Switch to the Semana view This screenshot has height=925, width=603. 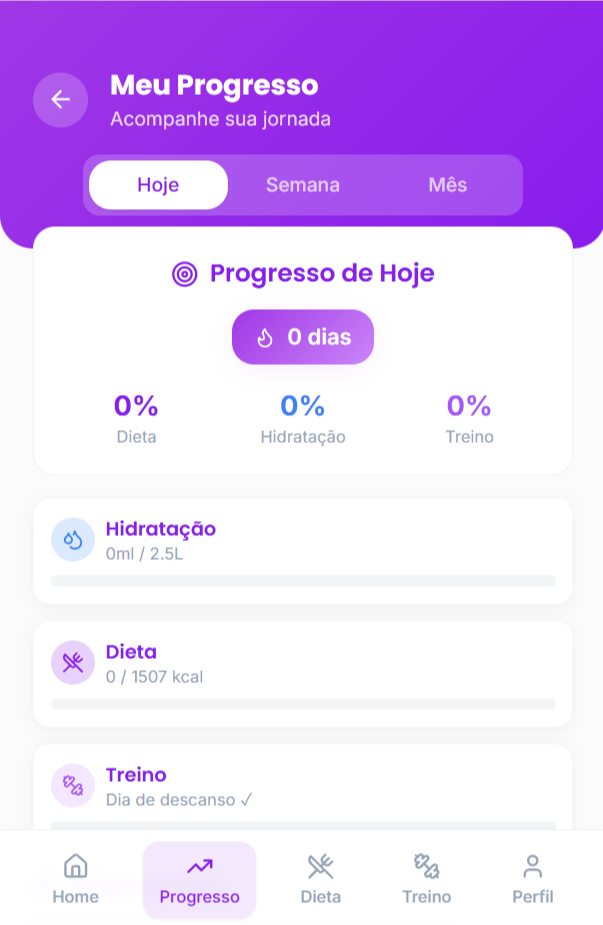302,185
